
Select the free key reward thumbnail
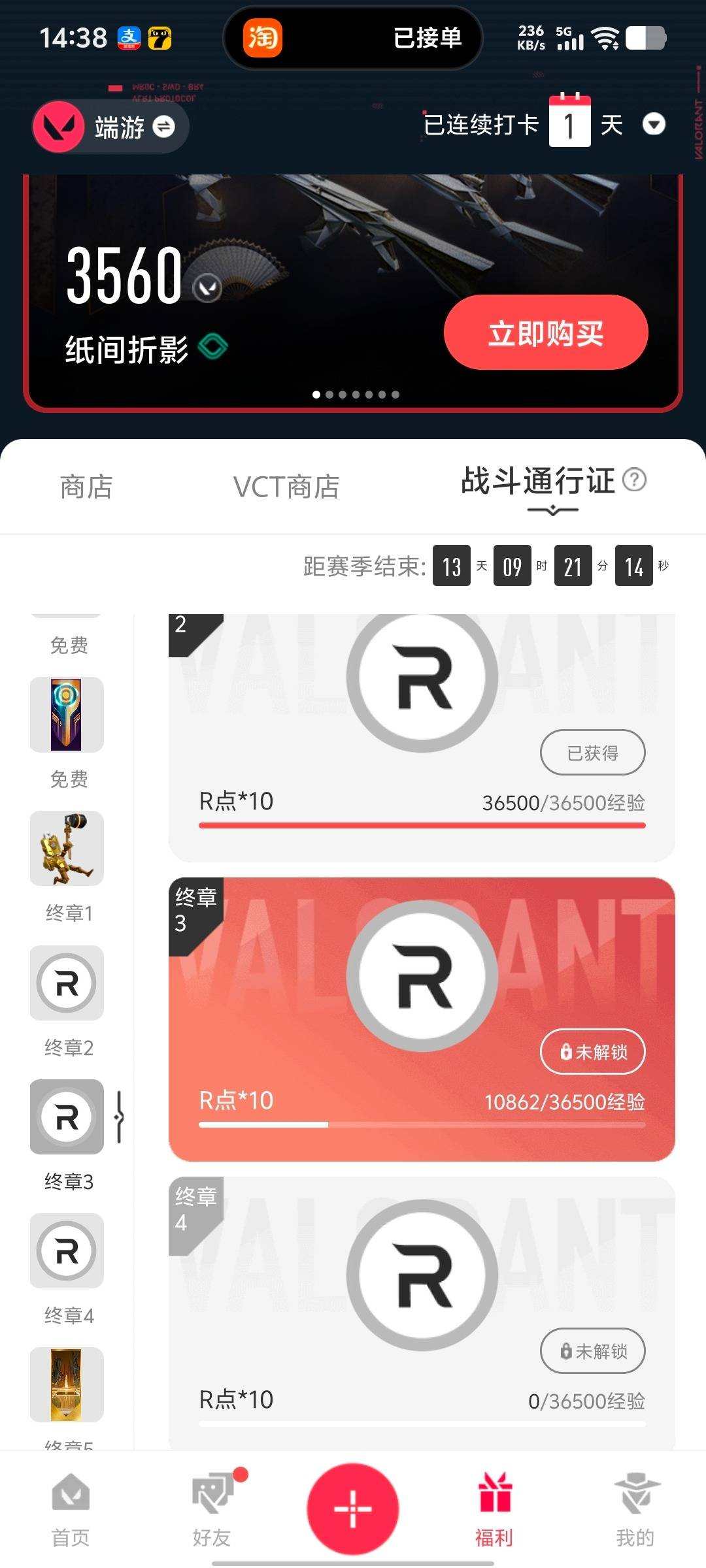[x=66, y=715]
